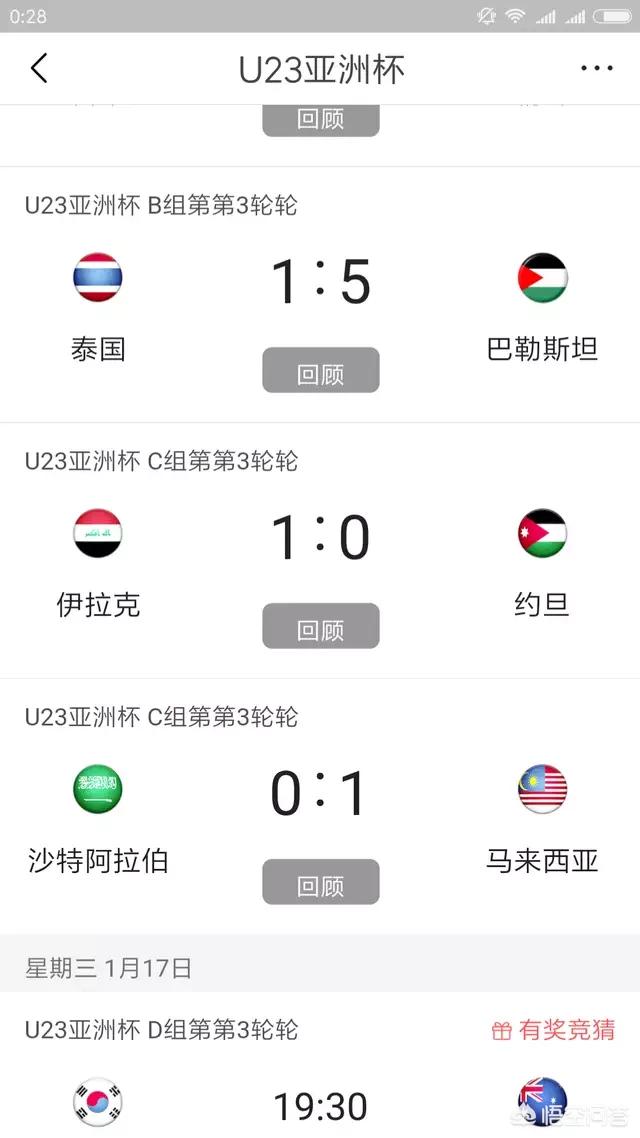Open 有奖竞猜 for the D组 match
Image resolution: width=640 pixels, height=1138 pixels.
554,1030
